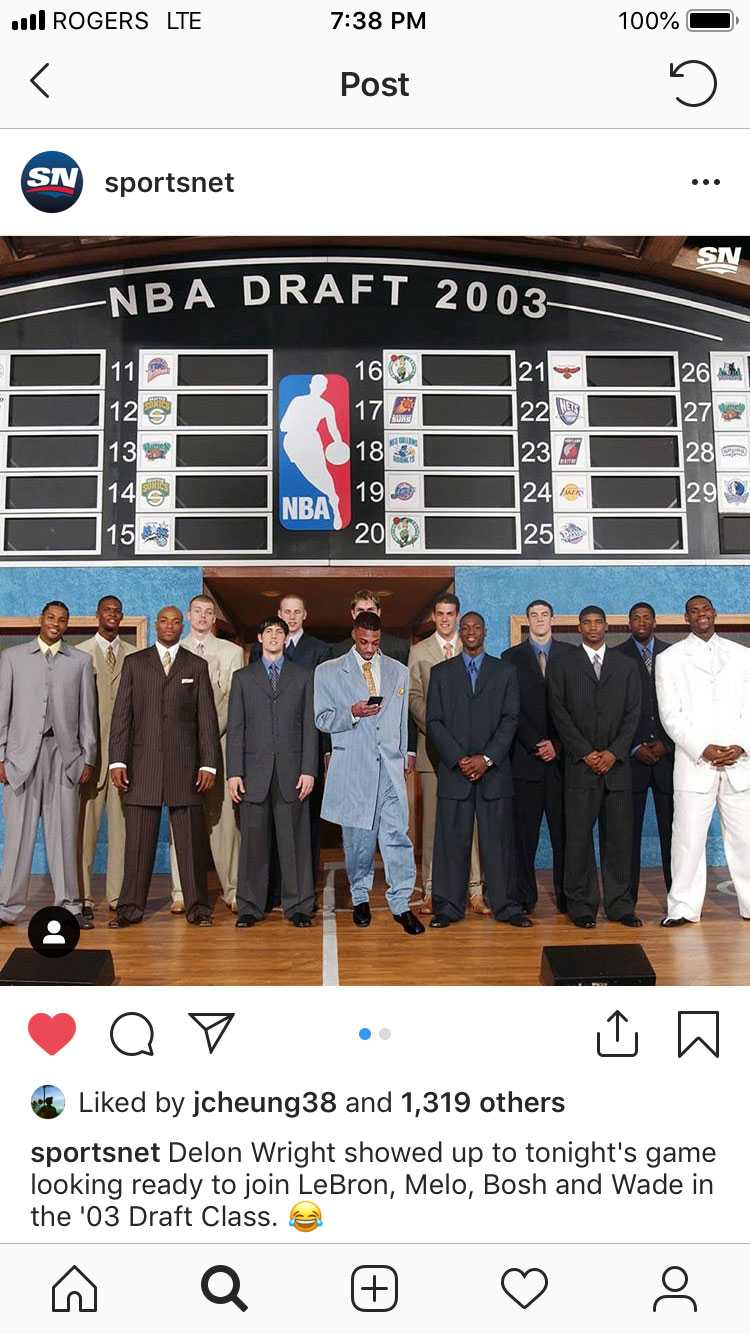Image resolution: width=750 pixels, height=1334 pixels.
Task: Go back from the Post screen
Action: point(40,81)
